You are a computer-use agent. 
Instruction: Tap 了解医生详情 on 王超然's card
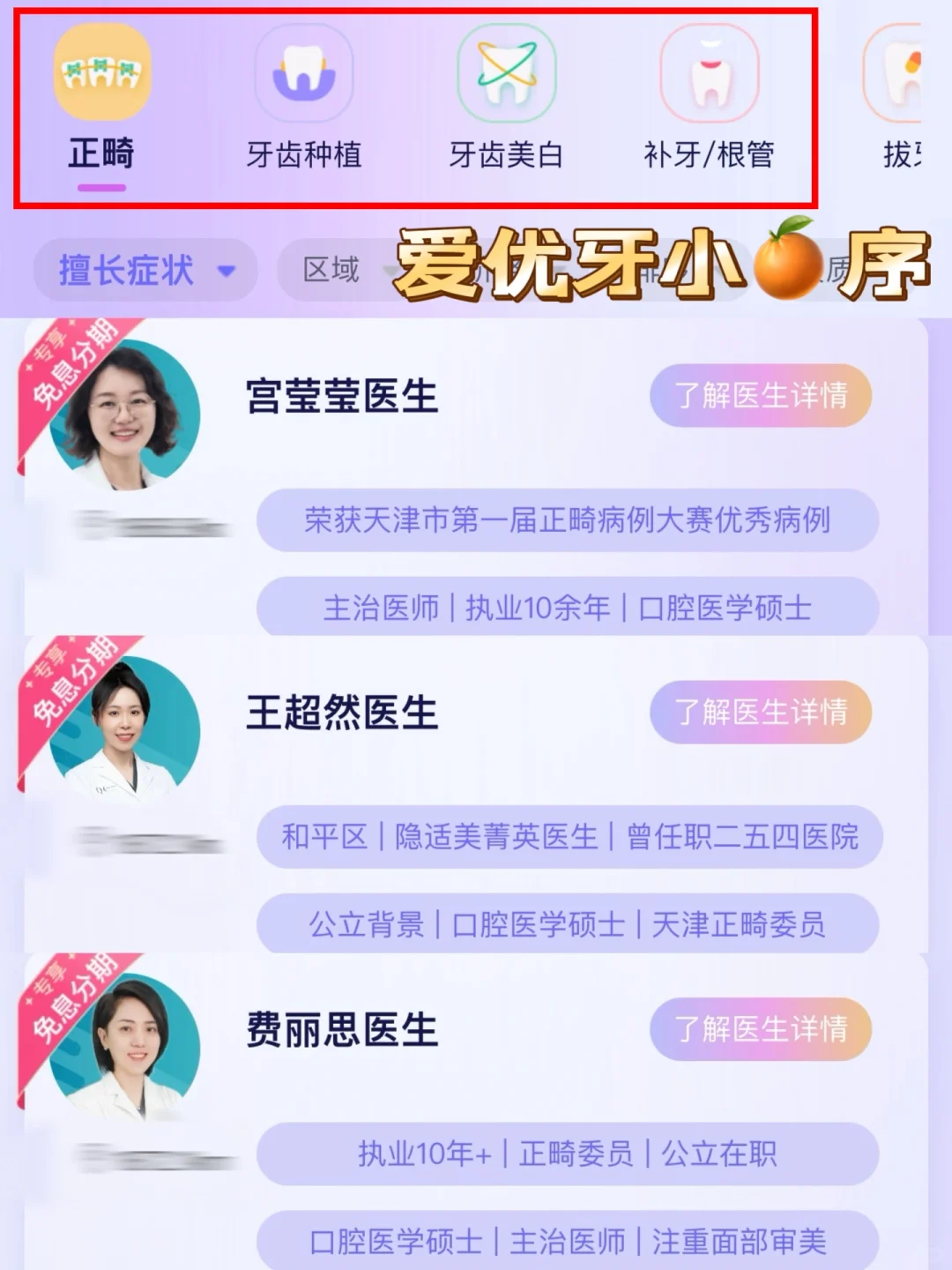(x=762, y=713)
